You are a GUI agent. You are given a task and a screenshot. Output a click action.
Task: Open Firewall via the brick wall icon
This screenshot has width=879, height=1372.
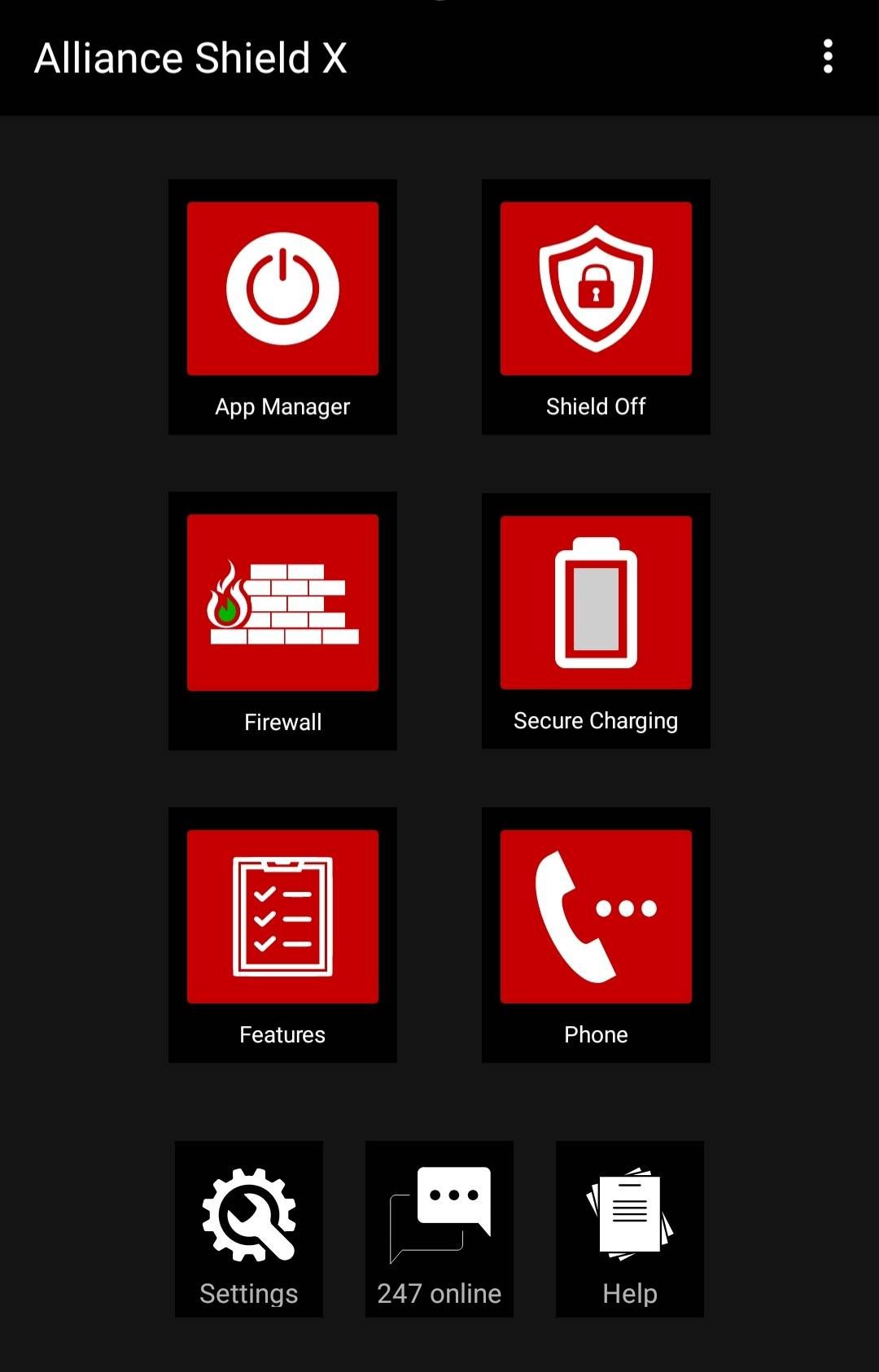[x=282, y=602]
